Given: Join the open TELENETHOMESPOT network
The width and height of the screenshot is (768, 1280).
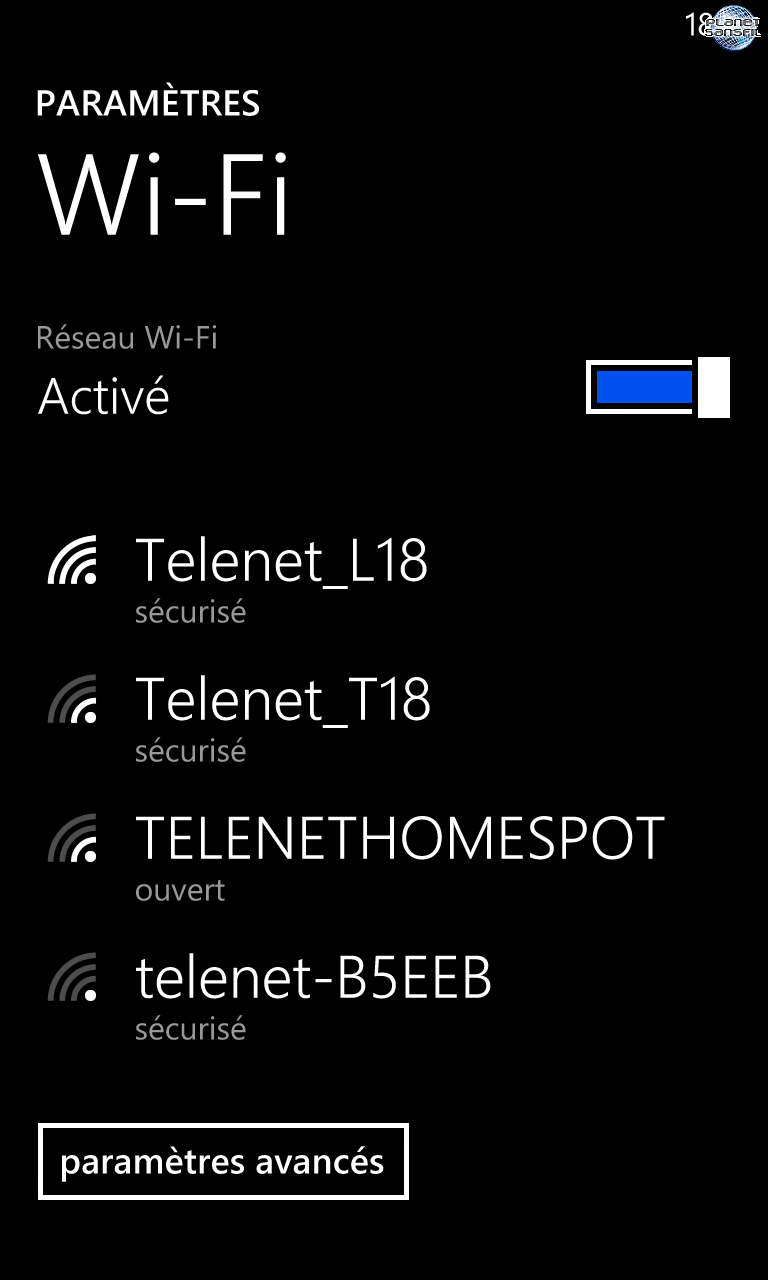Looking at the screenshot, I should click(384, 856).
